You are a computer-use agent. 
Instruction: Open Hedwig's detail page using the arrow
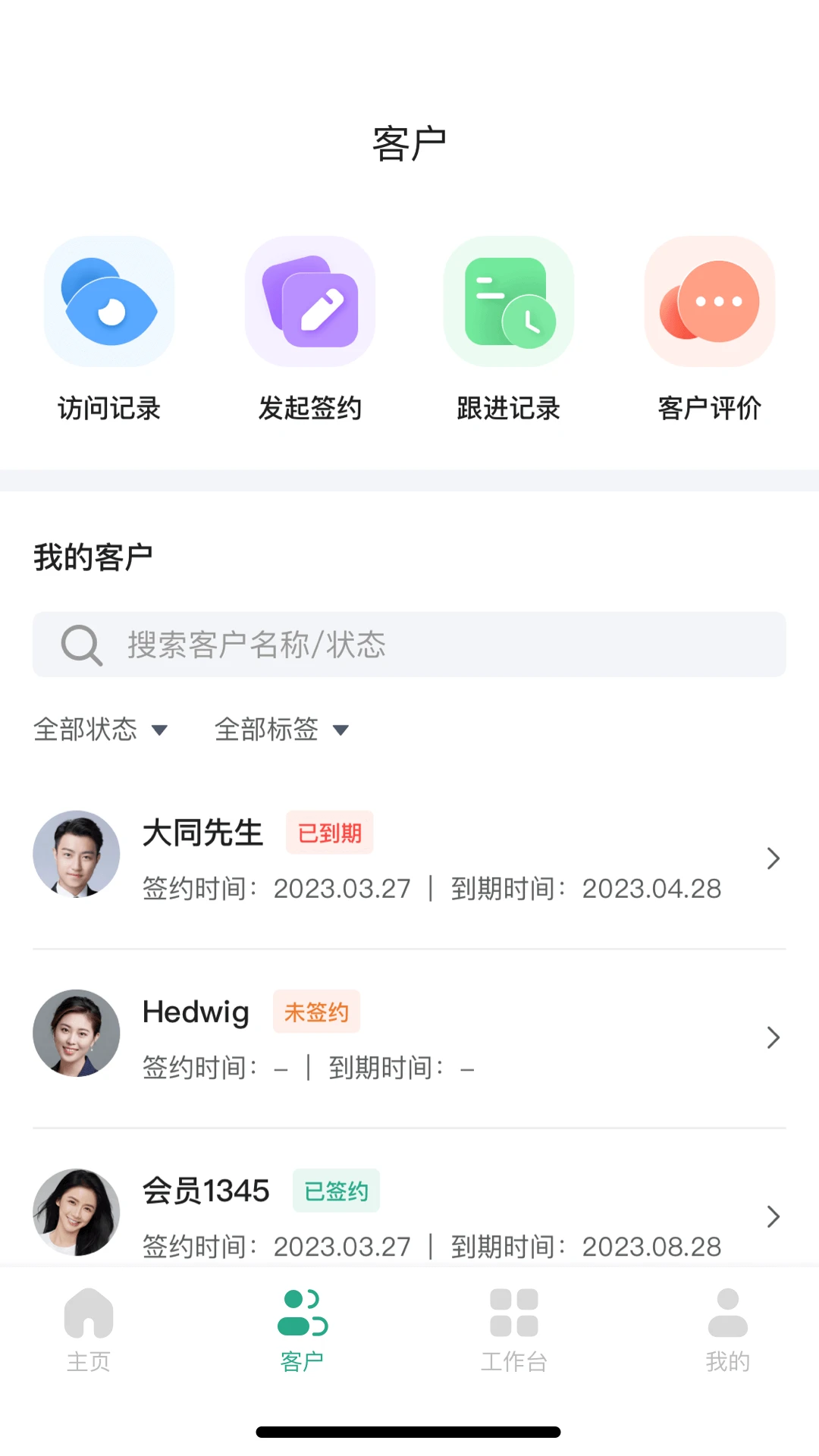click(773, 1037)
